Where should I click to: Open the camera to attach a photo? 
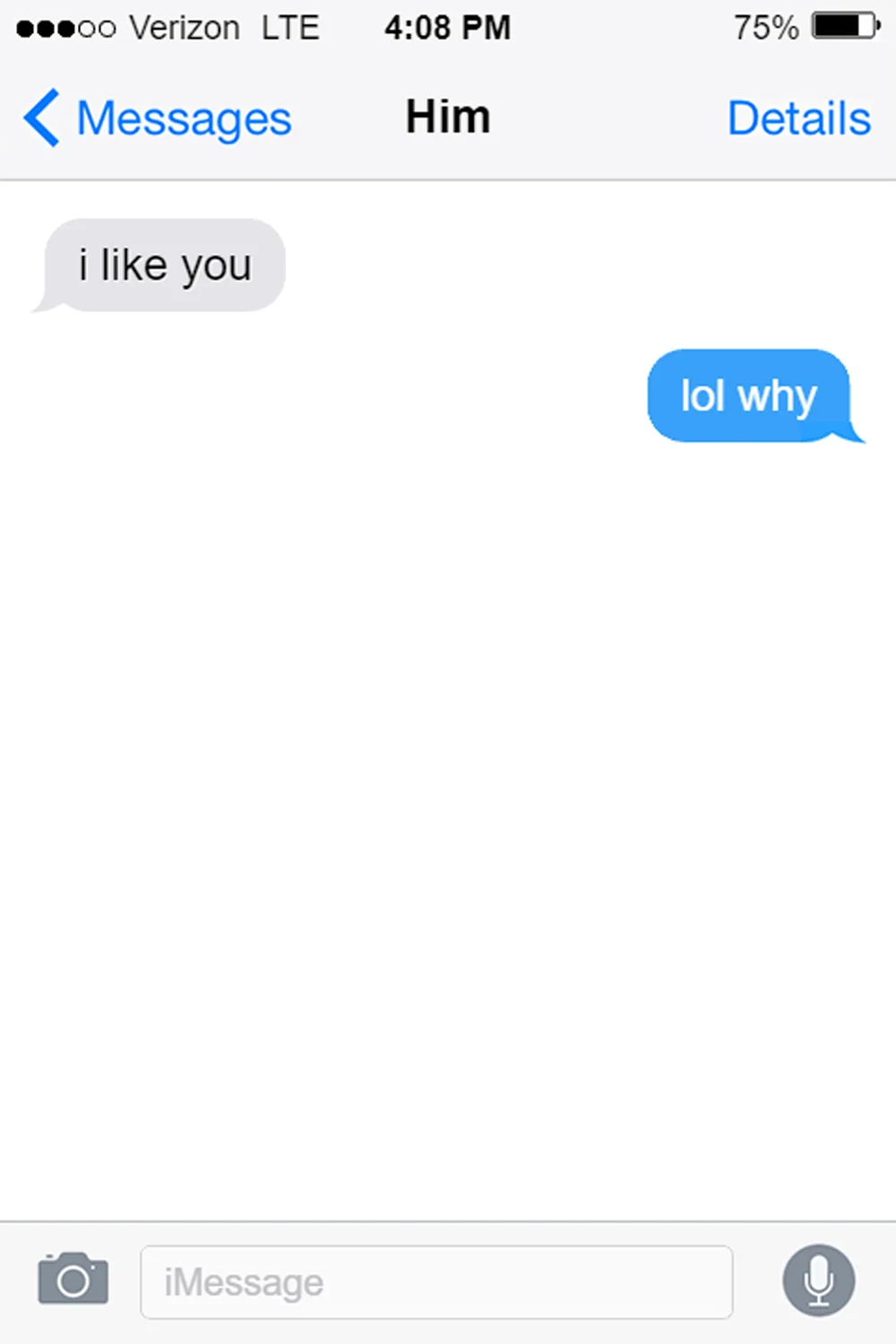pos(73,1279)
